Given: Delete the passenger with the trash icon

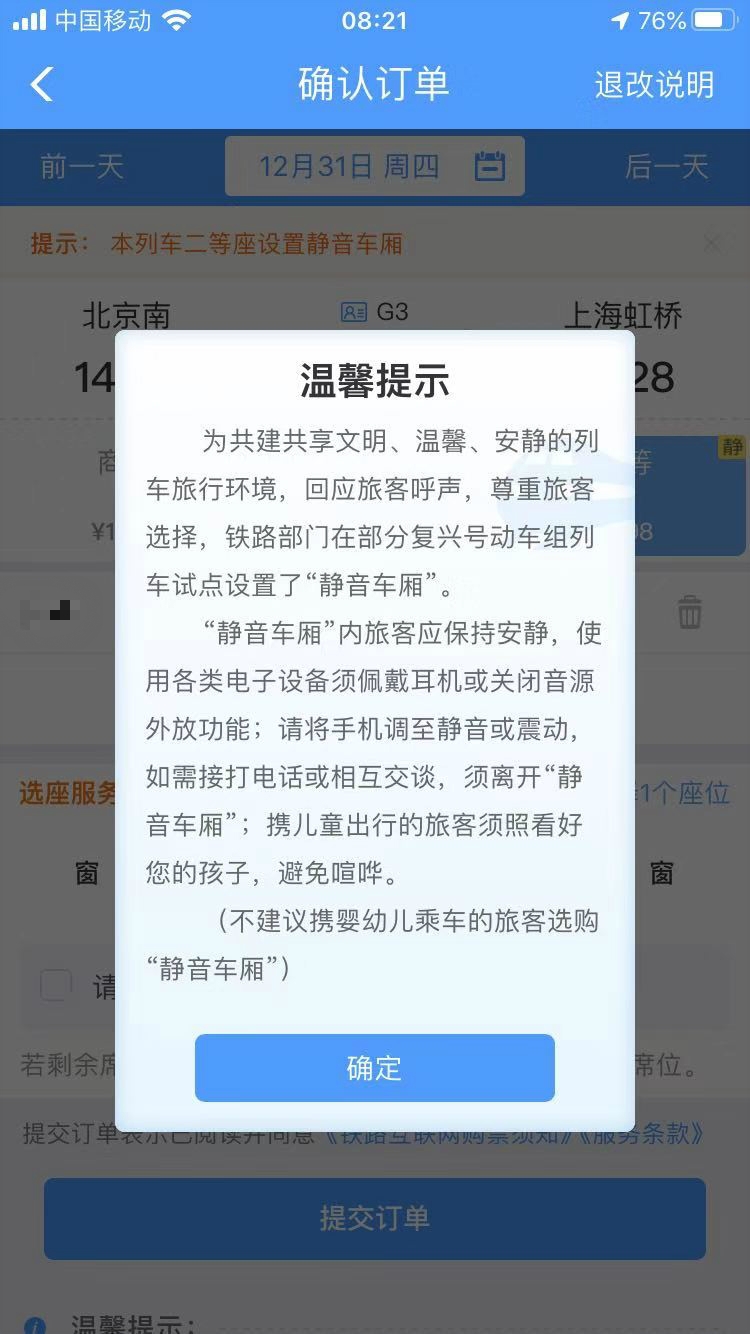Looking at the screenshot, I should point(690,611).
